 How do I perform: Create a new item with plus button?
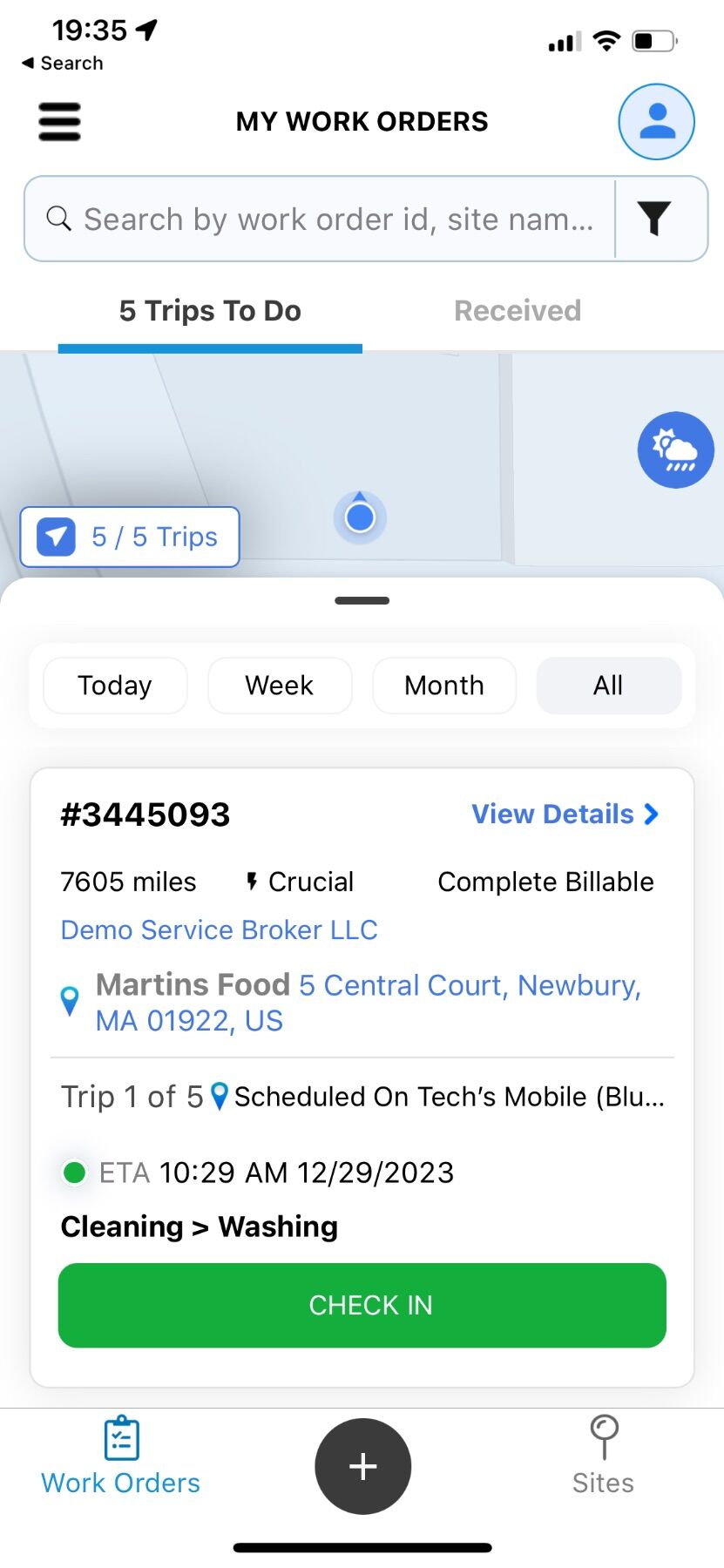click(362, 1466)
